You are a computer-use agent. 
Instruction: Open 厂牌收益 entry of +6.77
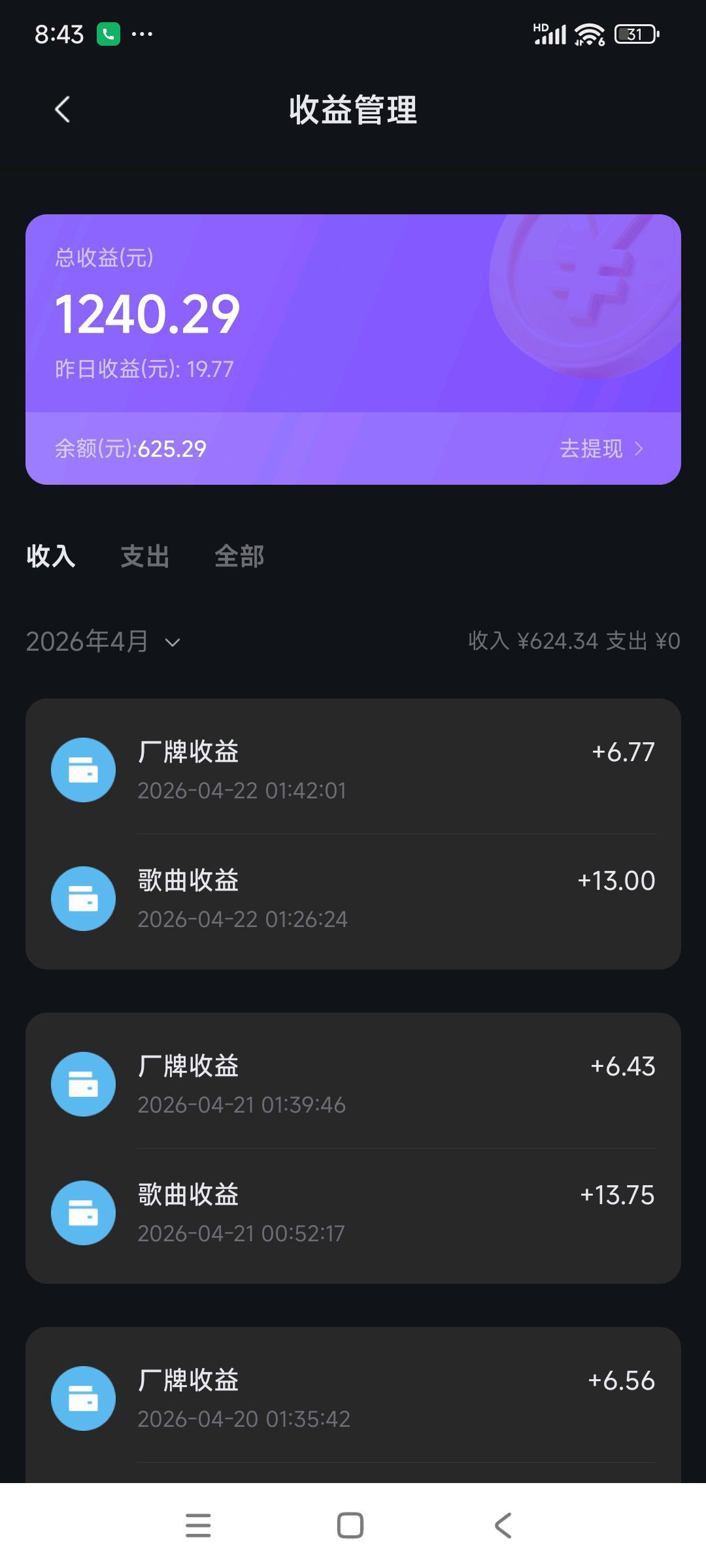pyautogui.click(x=353, y=770)
